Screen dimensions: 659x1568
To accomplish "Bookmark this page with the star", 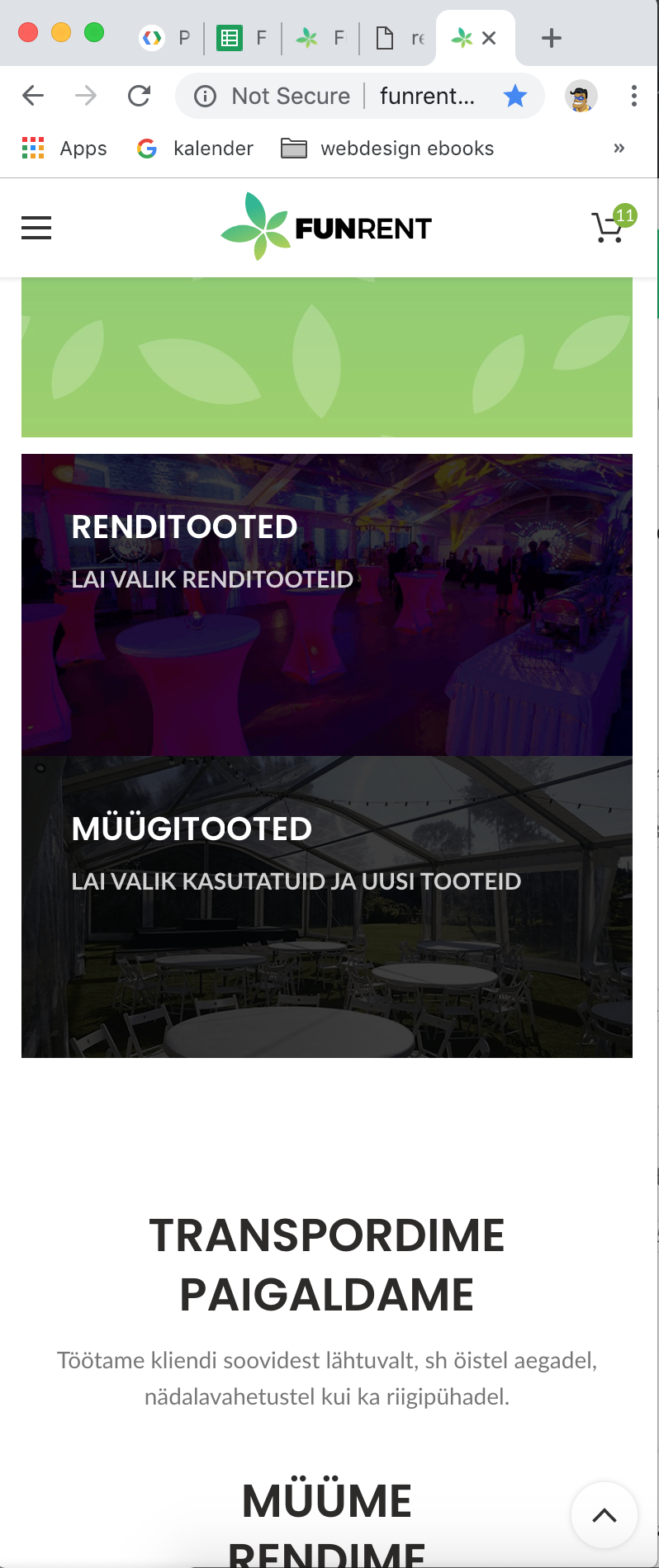I will pyautogui.click(x=515, y=97).
